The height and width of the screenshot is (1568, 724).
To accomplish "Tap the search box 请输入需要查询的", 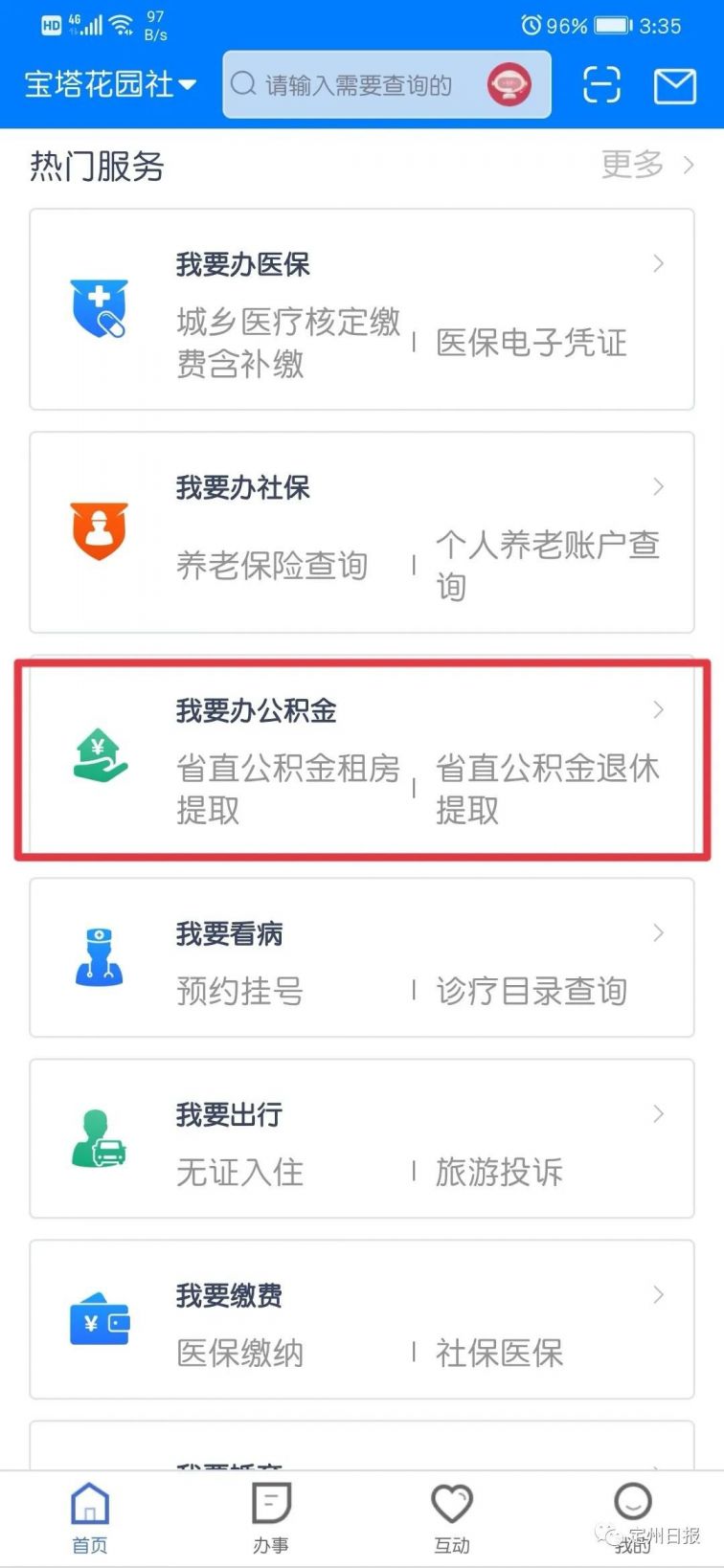I will pyautogui.click(x=357, y=85).
